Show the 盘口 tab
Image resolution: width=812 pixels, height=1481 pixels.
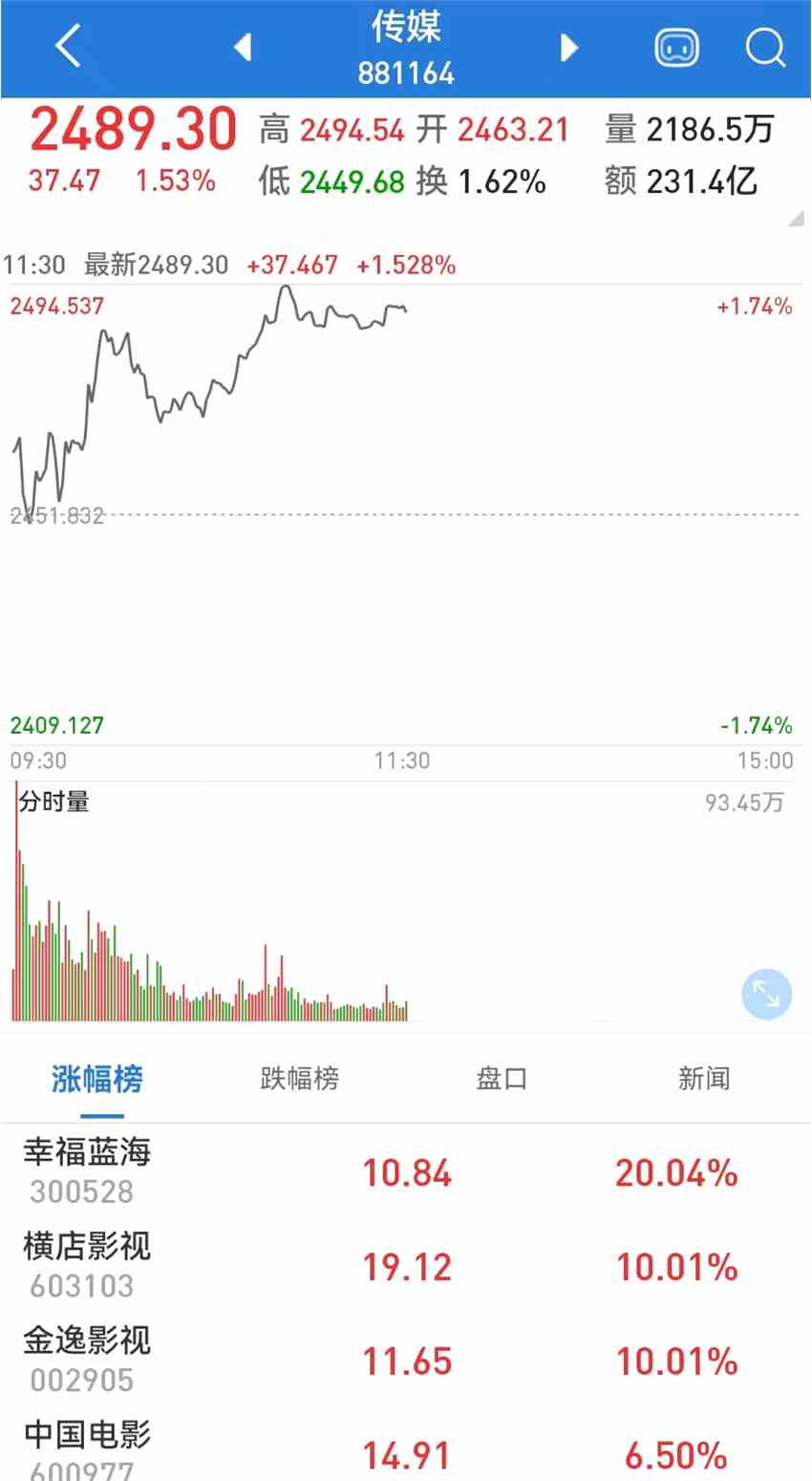[x=502, y=1079]
